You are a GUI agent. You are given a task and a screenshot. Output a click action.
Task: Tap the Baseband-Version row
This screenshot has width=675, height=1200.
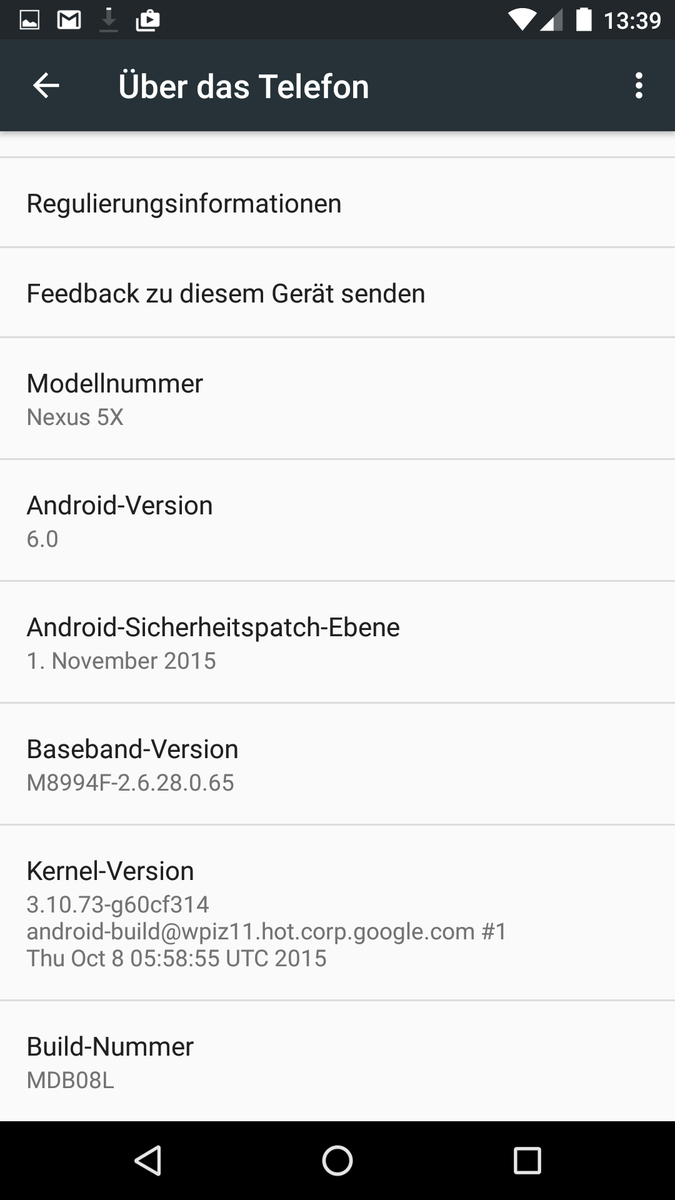coord(337,765)
